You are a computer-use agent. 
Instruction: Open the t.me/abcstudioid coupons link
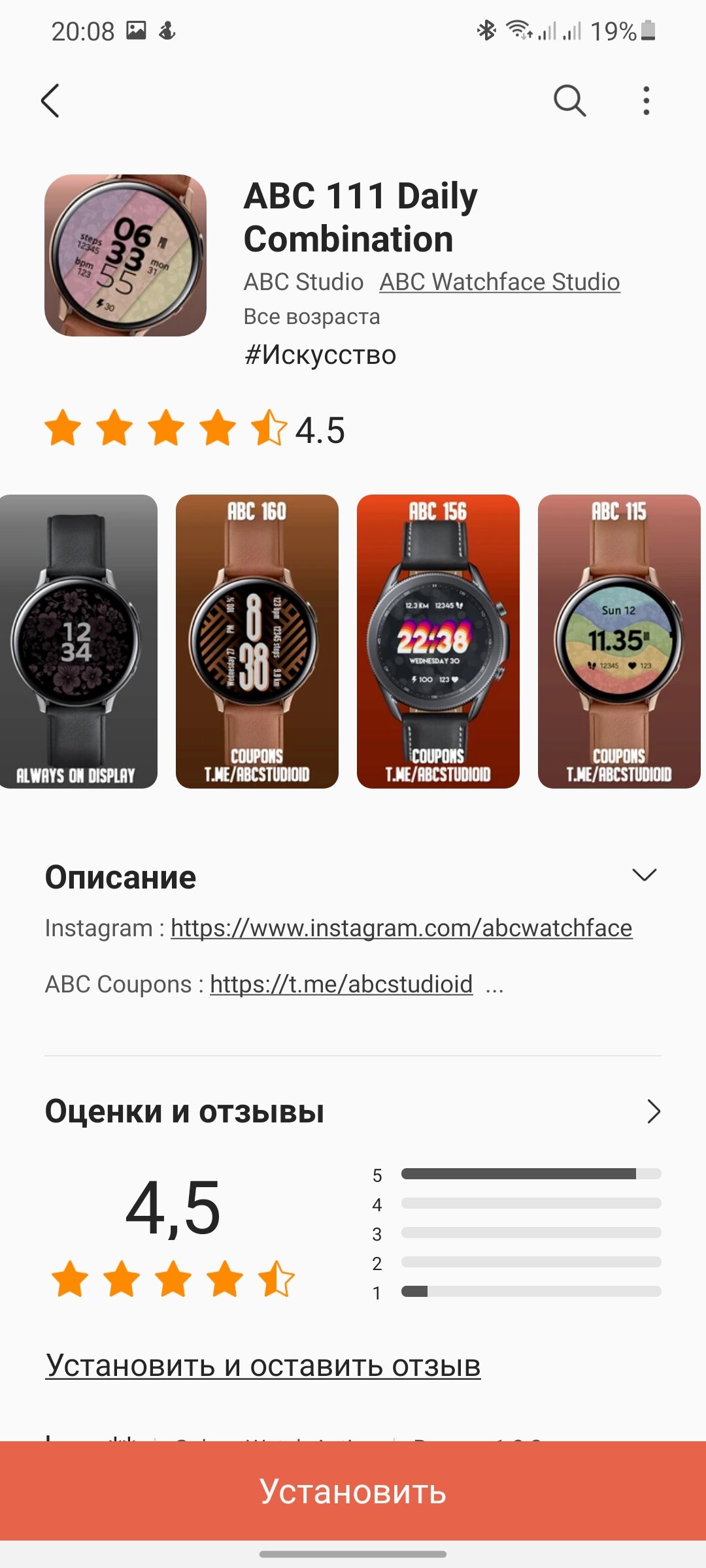(341, 984)
